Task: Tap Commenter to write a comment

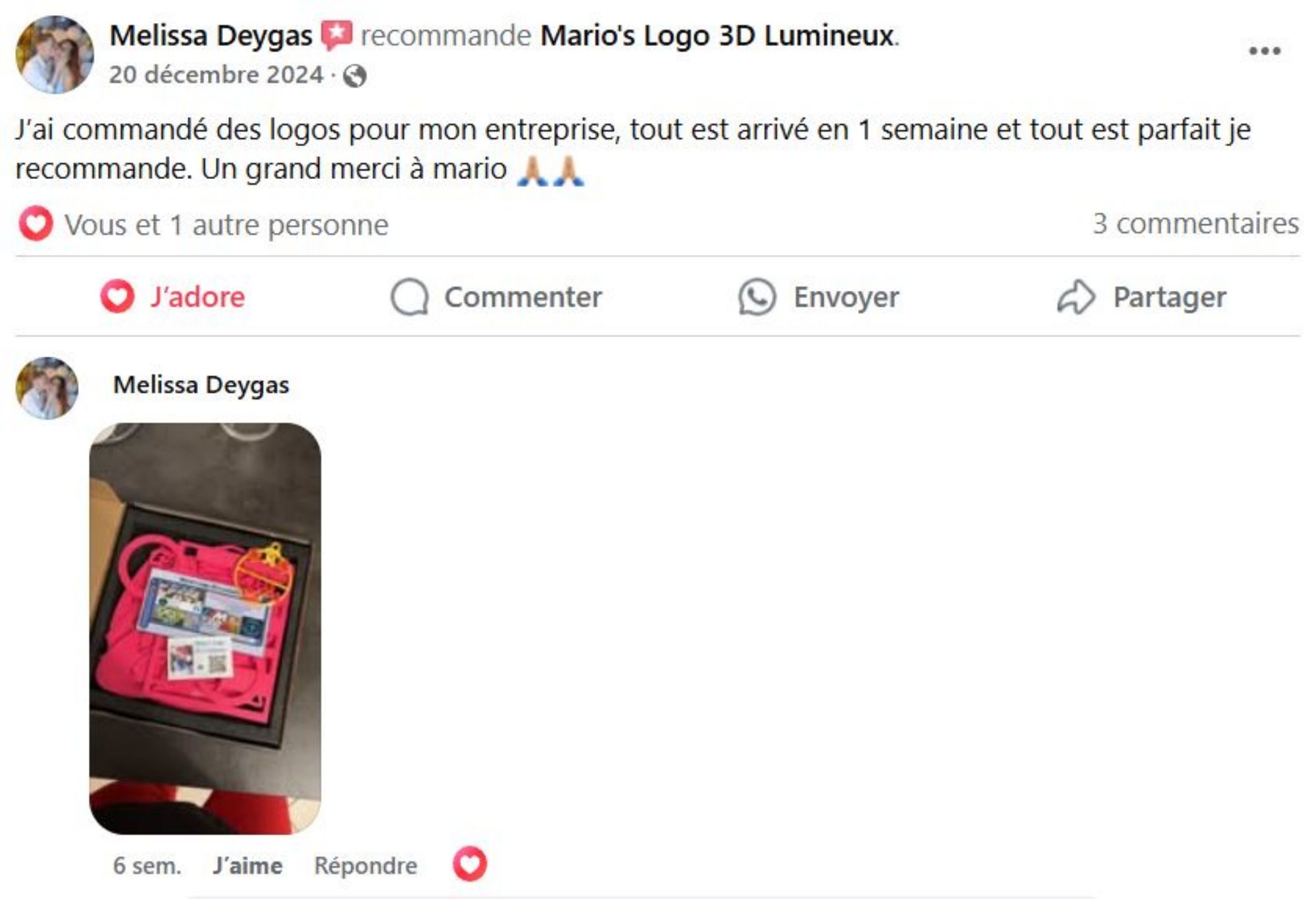Action: [x=497, y=297]
